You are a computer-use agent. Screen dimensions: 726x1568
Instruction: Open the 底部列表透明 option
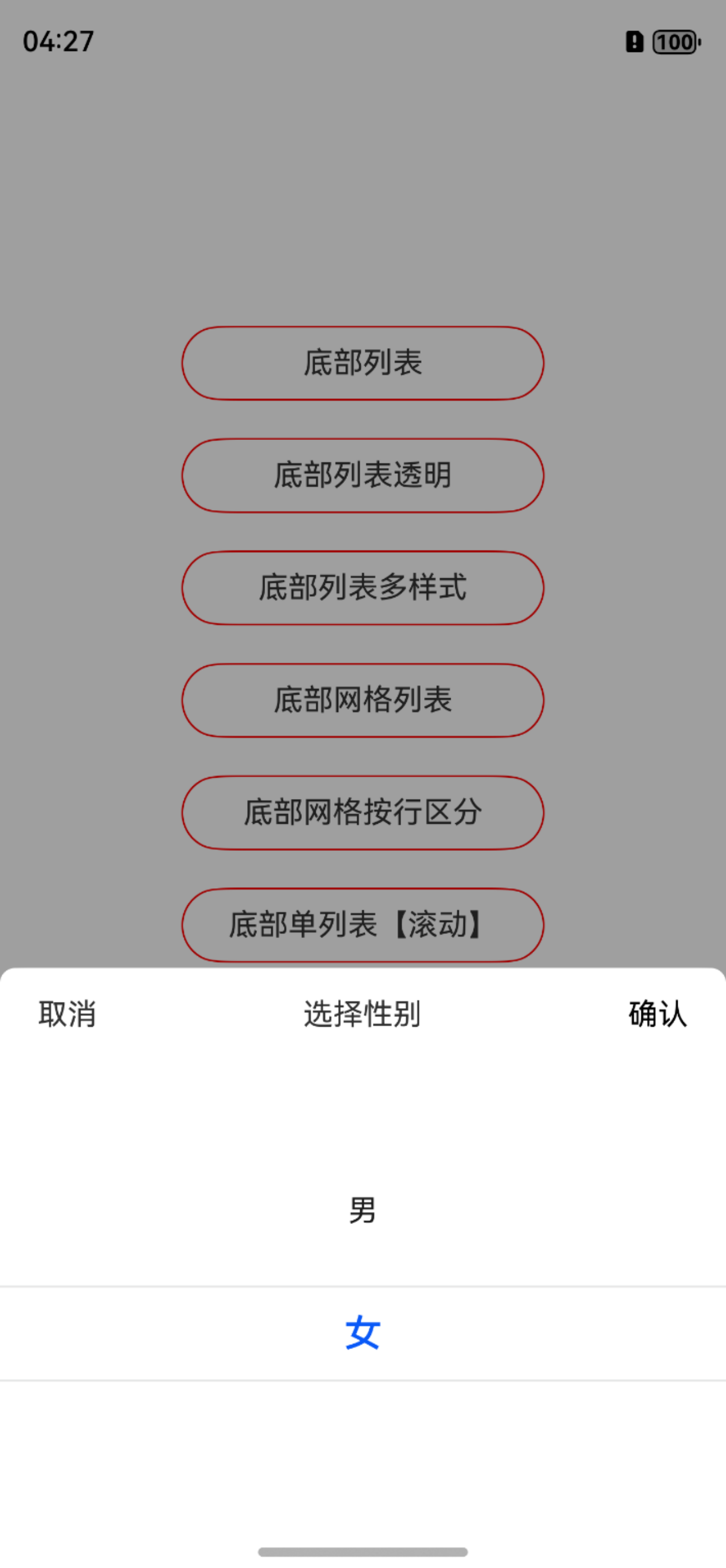(362, 476)
